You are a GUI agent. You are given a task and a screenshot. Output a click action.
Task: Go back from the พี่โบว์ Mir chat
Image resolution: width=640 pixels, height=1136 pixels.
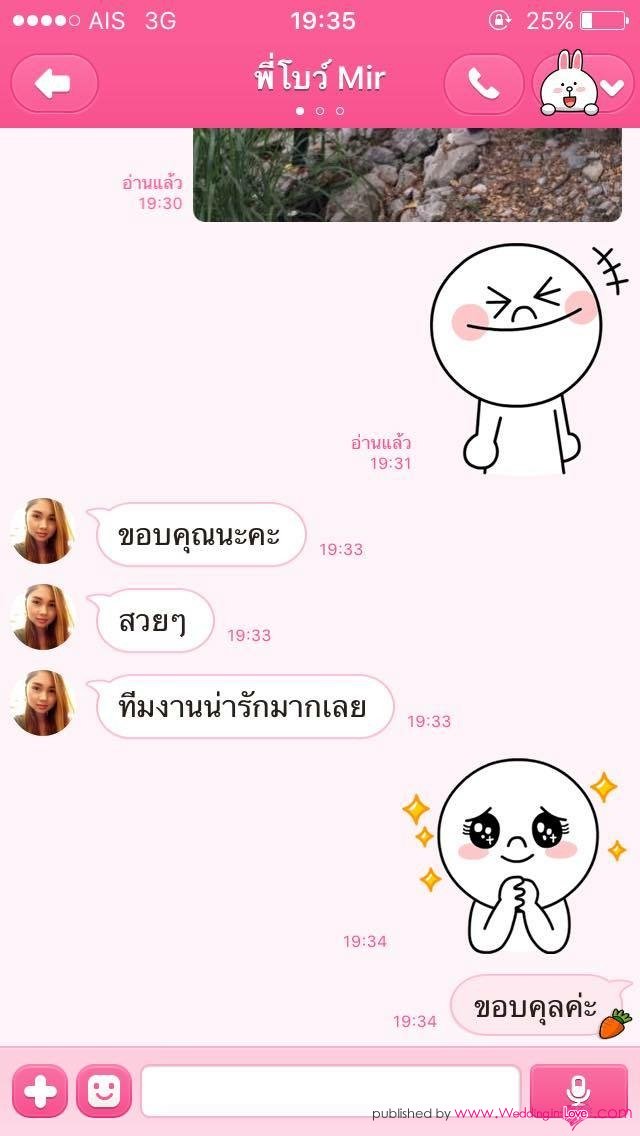coord(54,84)
